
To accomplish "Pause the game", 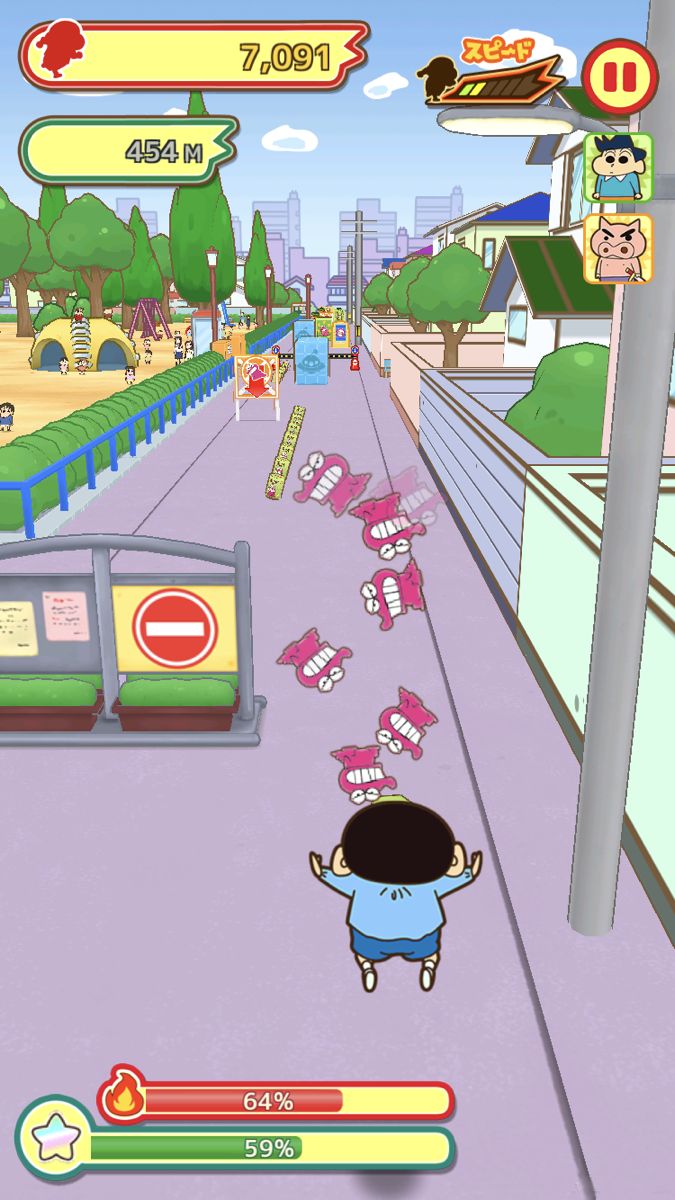I will coord(620,76).
